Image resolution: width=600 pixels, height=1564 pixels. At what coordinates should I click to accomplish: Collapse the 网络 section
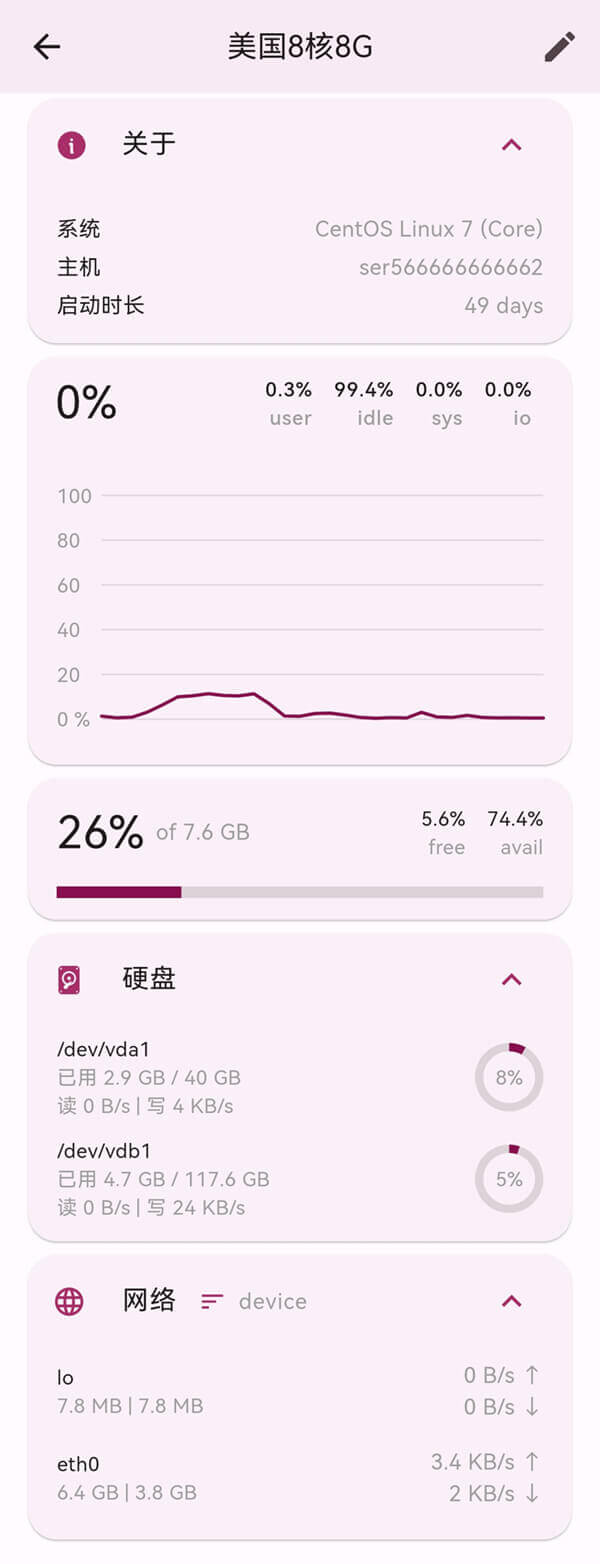(x=511, y=1301)
